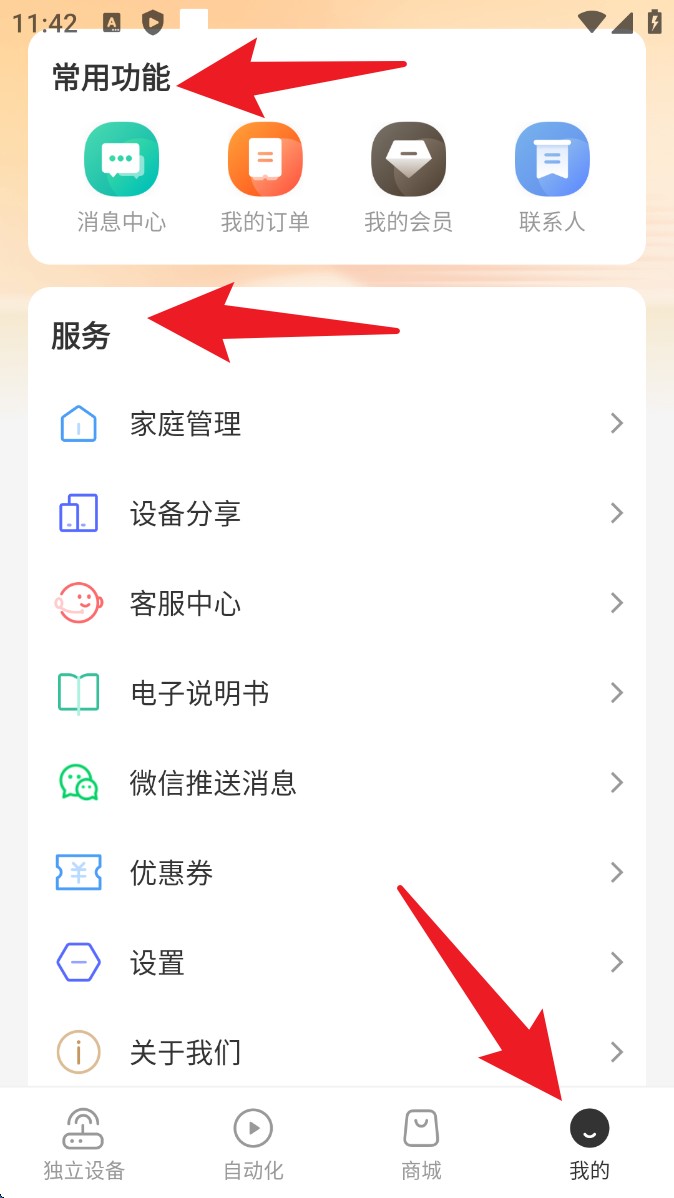This screenshot has width=674, height=1198.
Task: Open 我的订单 orders
Action: pyautogui.click(x=265, y=177)
